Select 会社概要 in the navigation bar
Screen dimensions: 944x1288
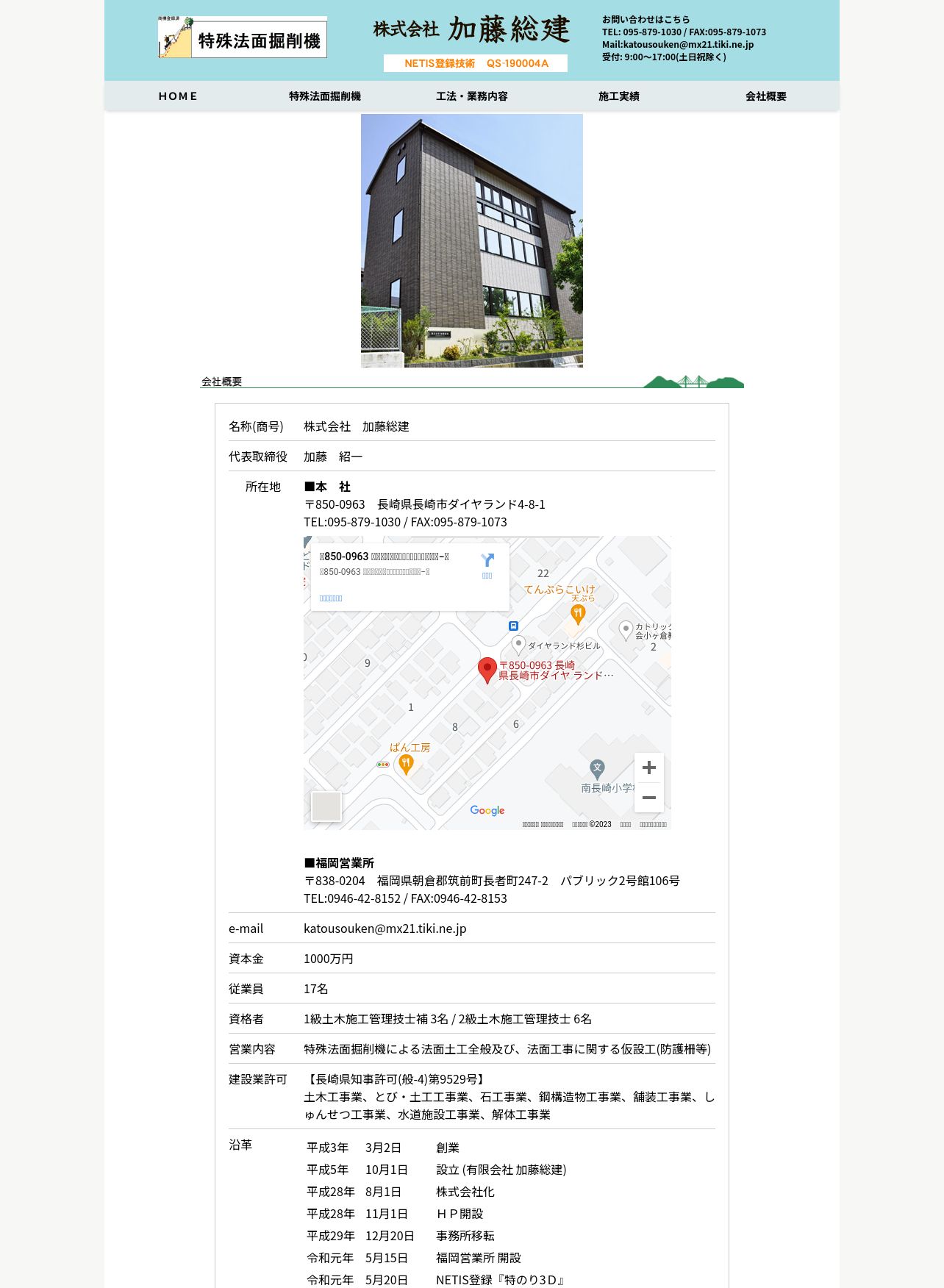[x=766, y=96]
